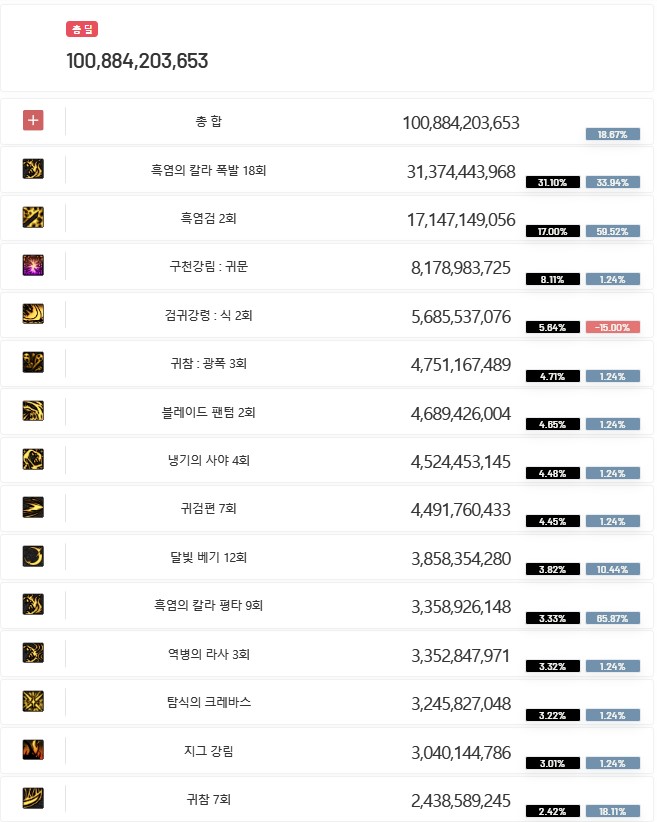Expand the 총 합 row with the plus button
The image size is (657, 822).
(33, 121)
